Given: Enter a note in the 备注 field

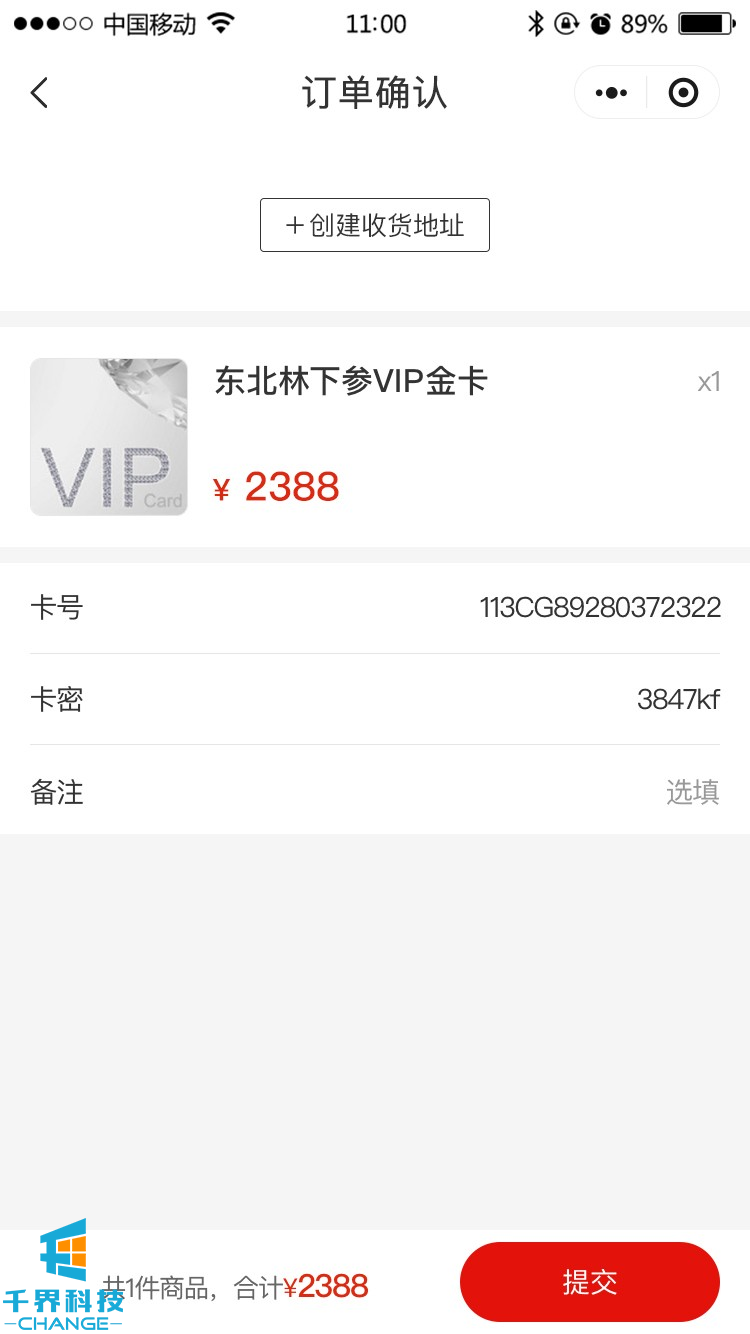Looking at the screenshot, I should coord(375,791).
